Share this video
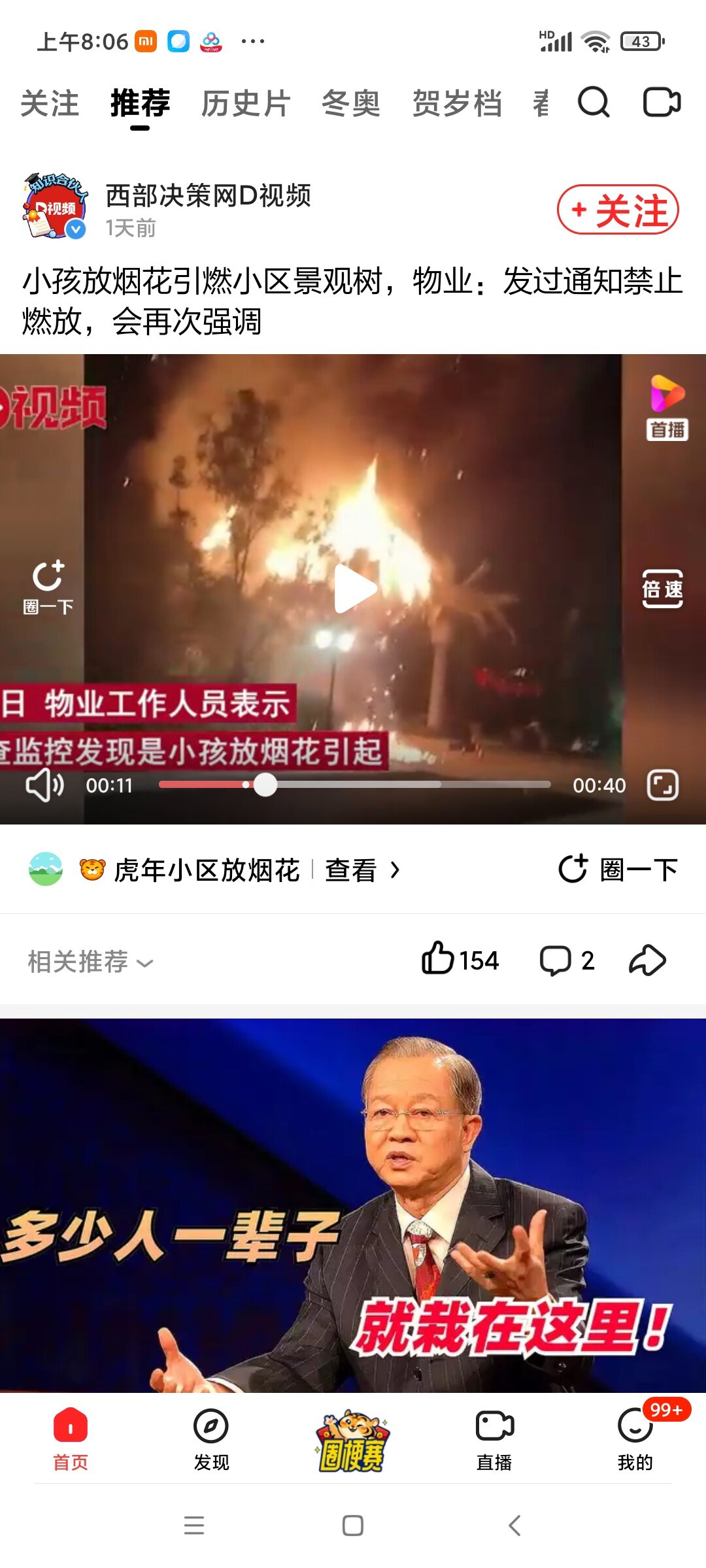 pos(647,960)
